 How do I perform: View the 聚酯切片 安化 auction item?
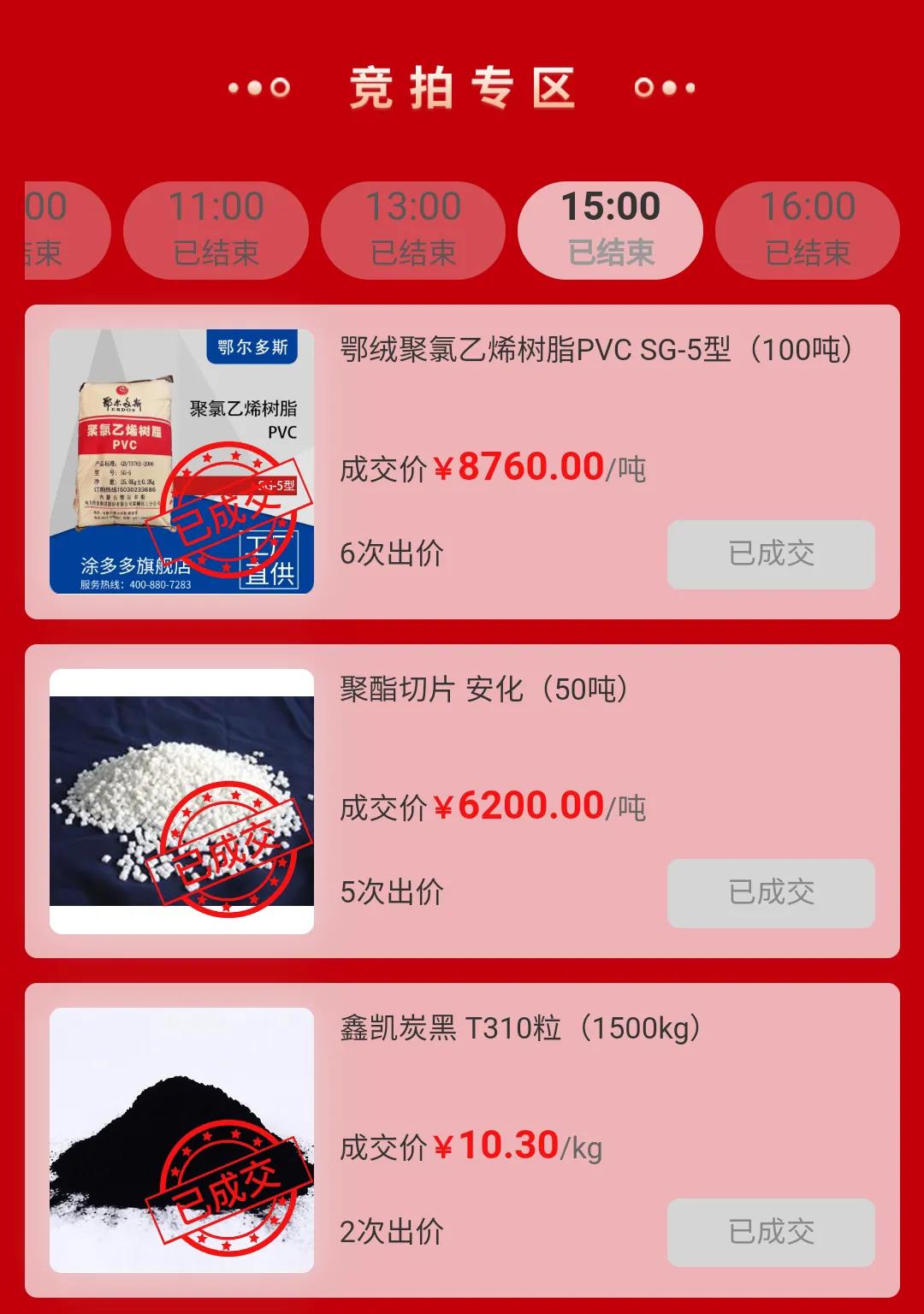click(484, 690)
